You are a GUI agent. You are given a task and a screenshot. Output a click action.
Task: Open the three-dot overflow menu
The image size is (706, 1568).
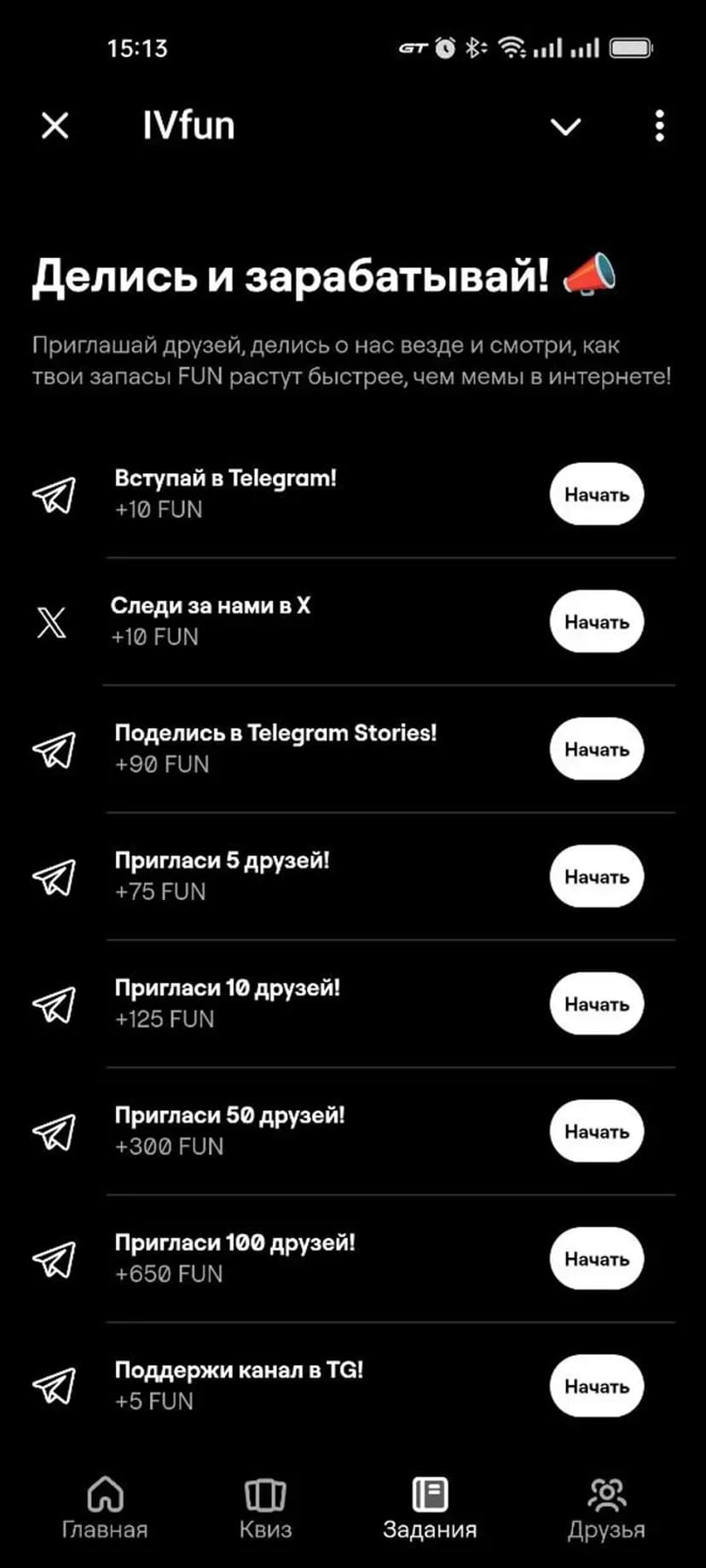click(659, 126)
